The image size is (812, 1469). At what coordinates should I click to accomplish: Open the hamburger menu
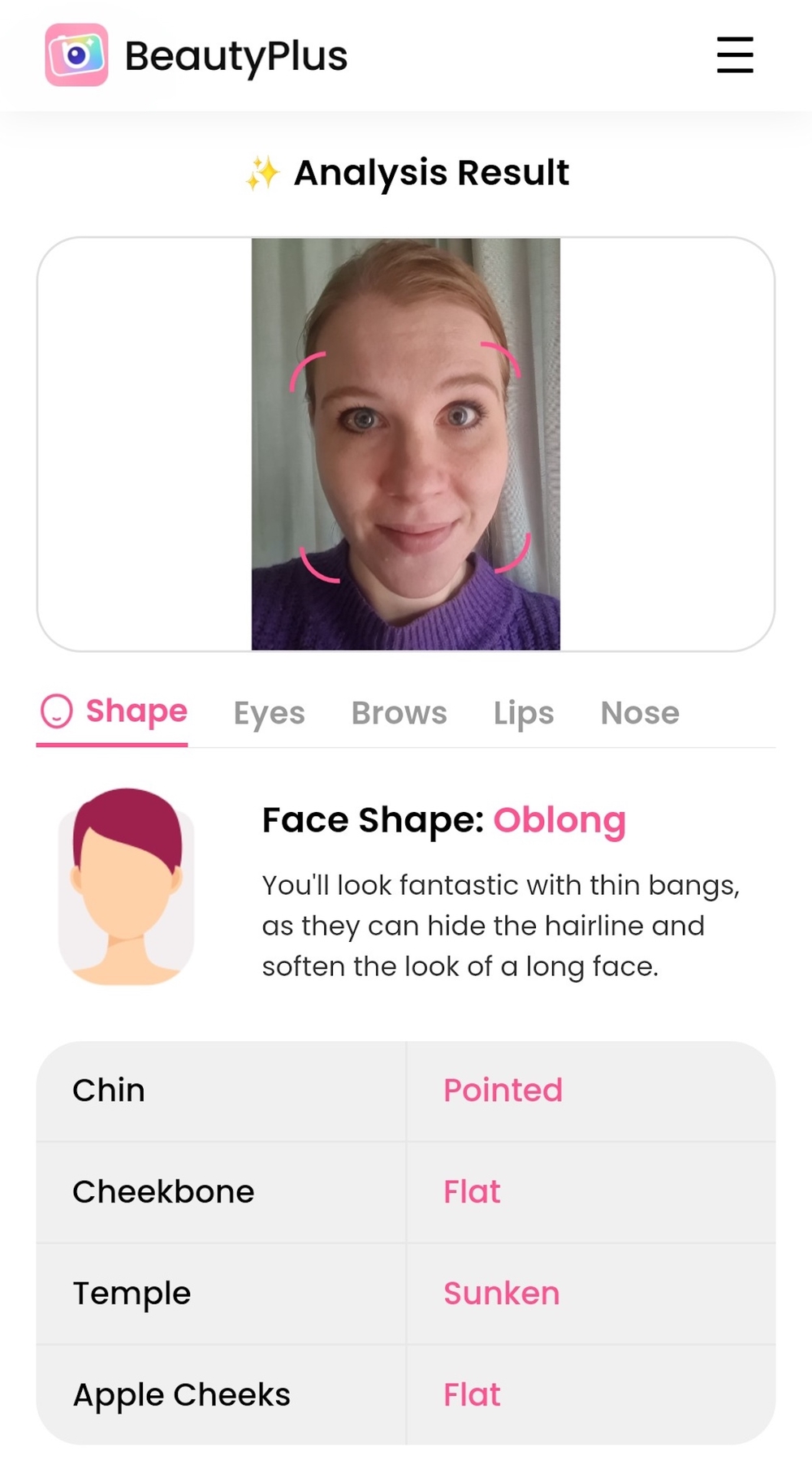pyautogui.click(x=734, y=55)
